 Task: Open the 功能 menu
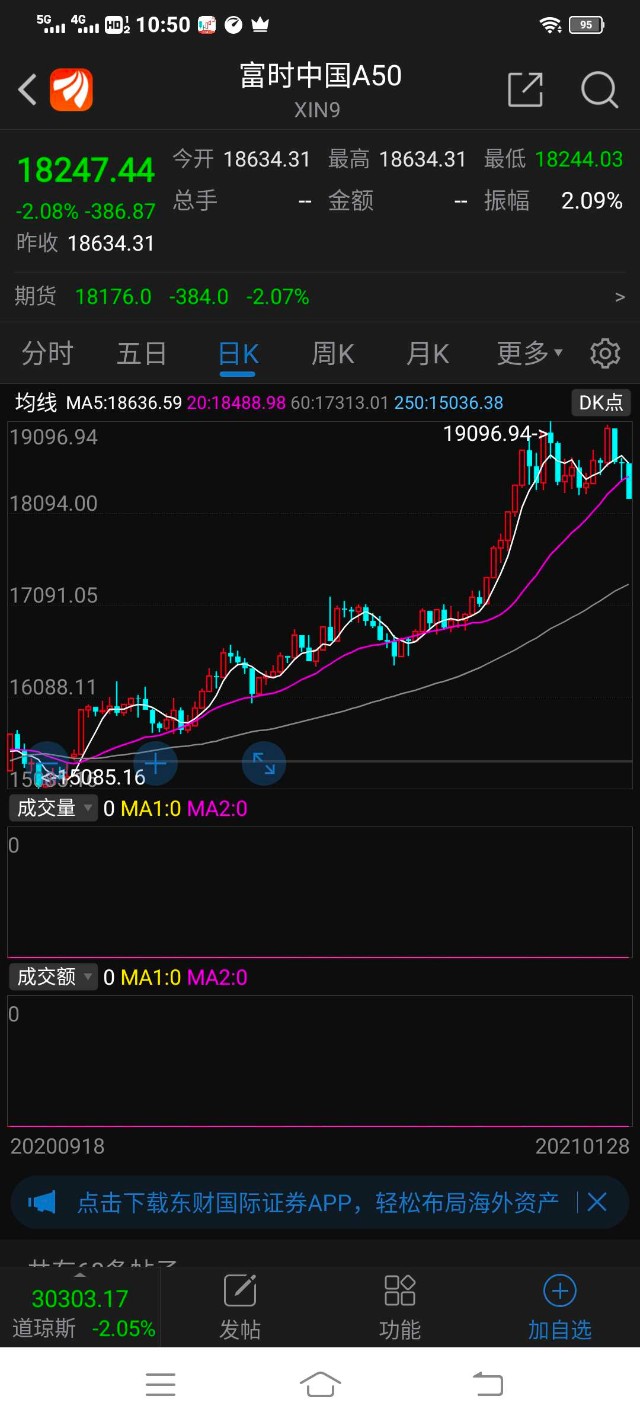pos(400,1307)
